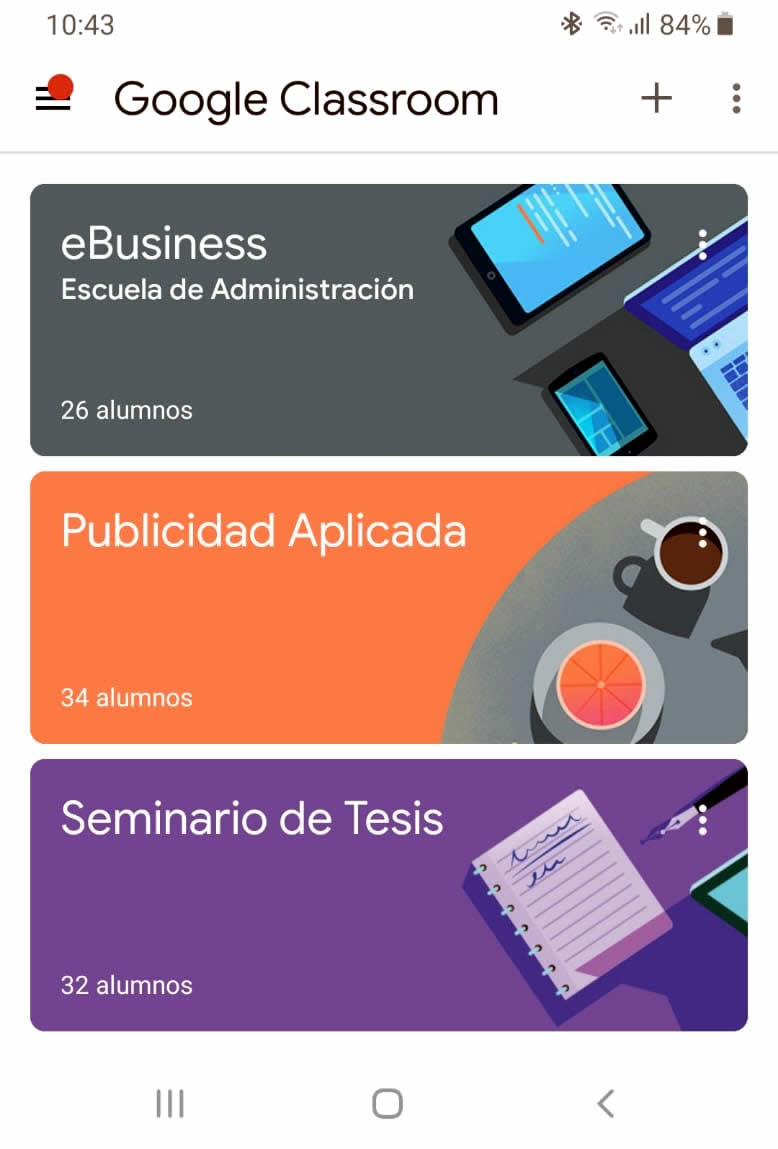
Task: Show more options for Seminario de Tesis
Action: pyautogui.click(x=703, y=820)
